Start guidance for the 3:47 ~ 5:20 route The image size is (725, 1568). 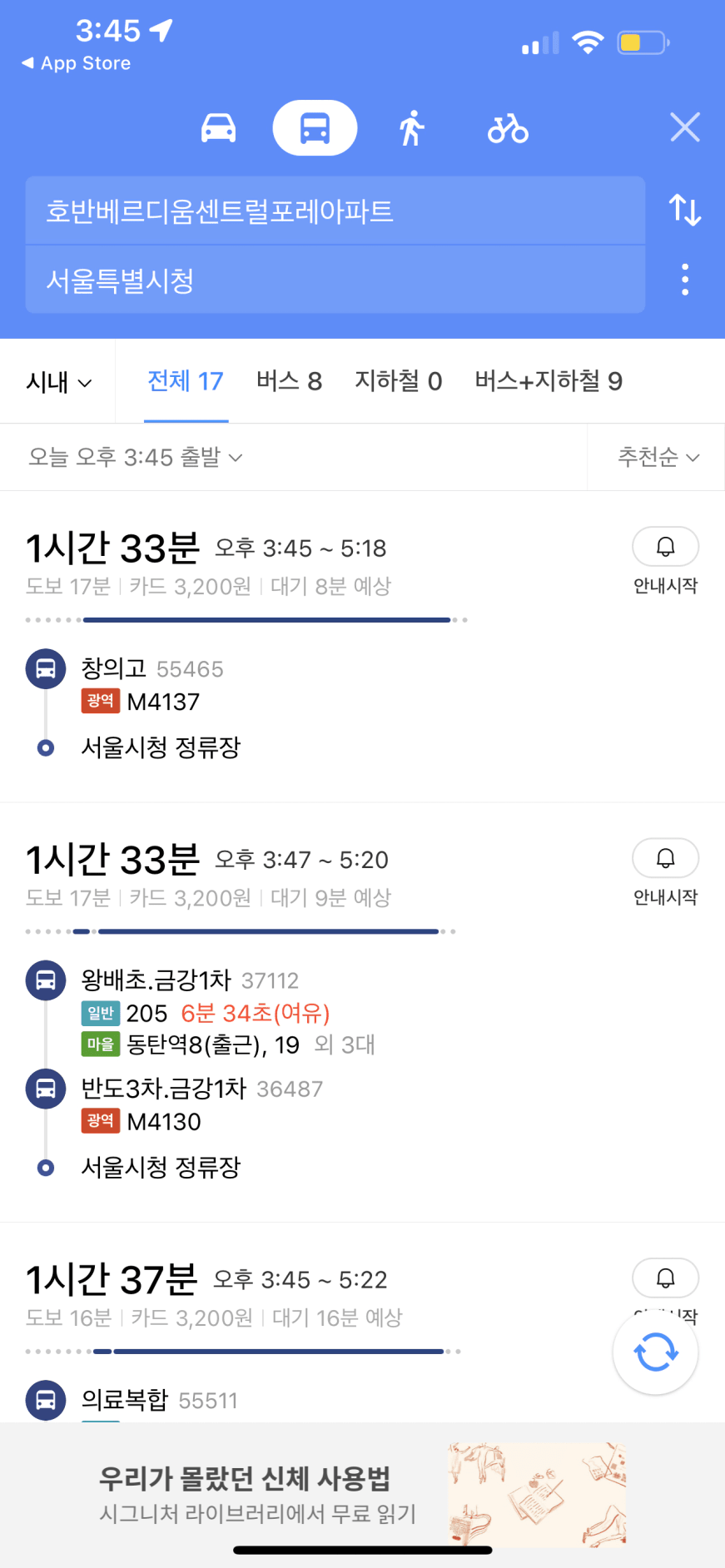click(x=665, y=873)
